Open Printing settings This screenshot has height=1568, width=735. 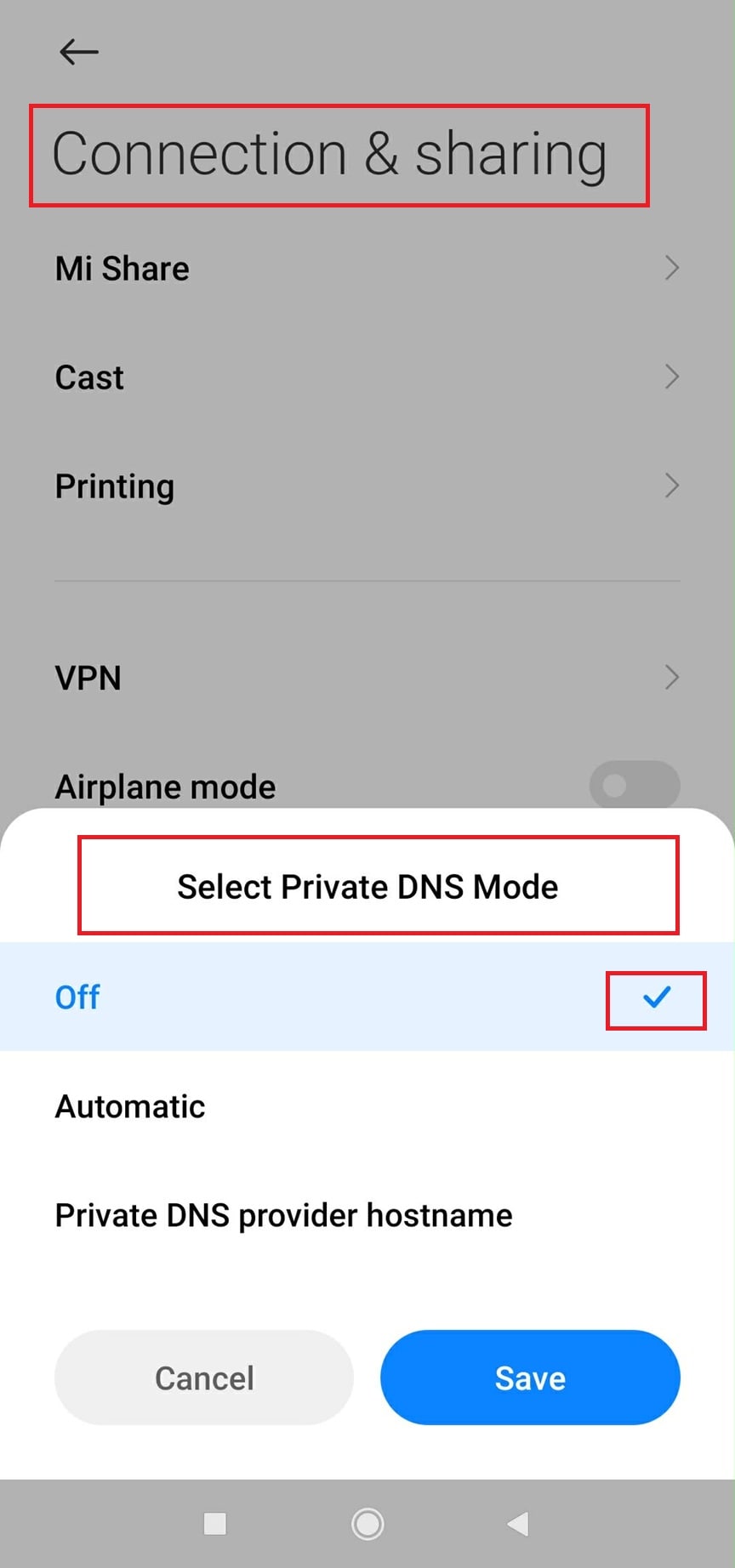pos(114,486)
